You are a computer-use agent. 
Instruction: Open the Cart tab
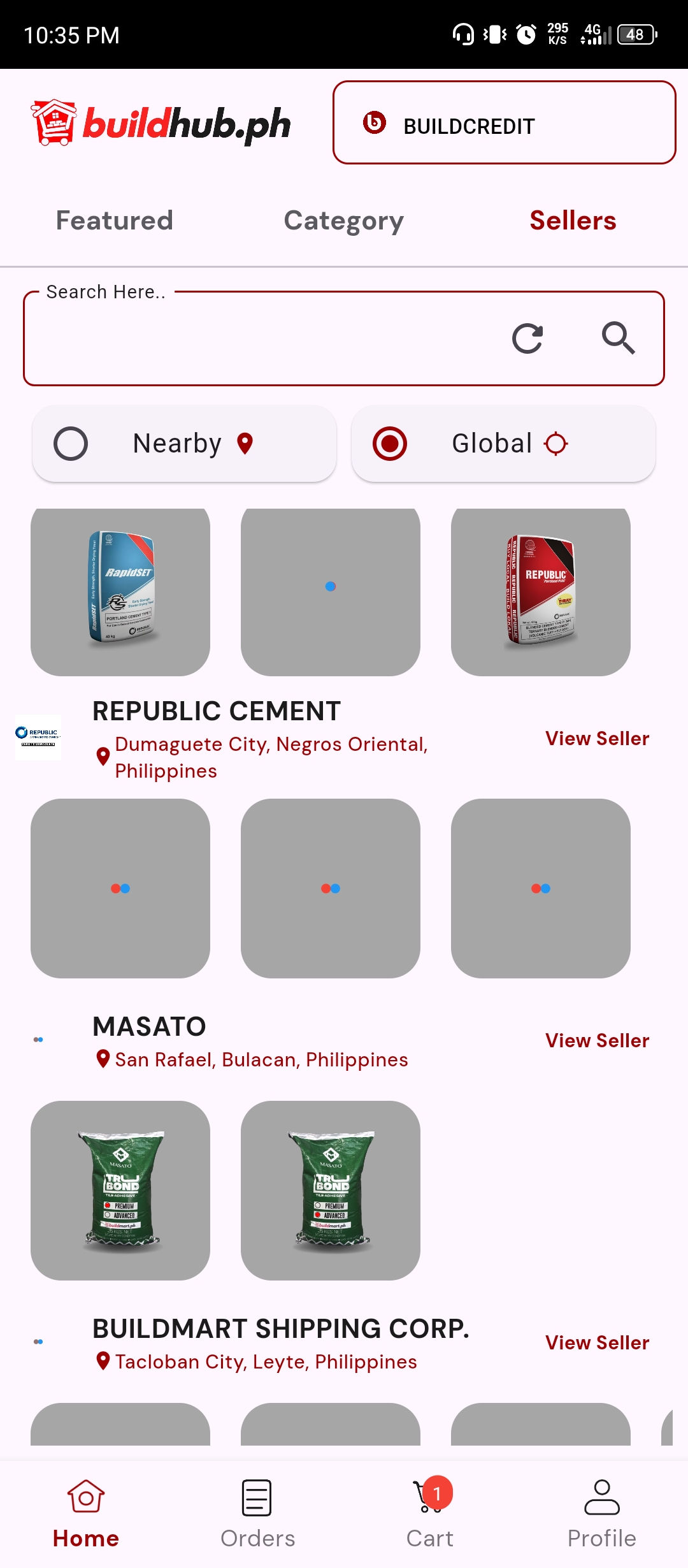430,1514
